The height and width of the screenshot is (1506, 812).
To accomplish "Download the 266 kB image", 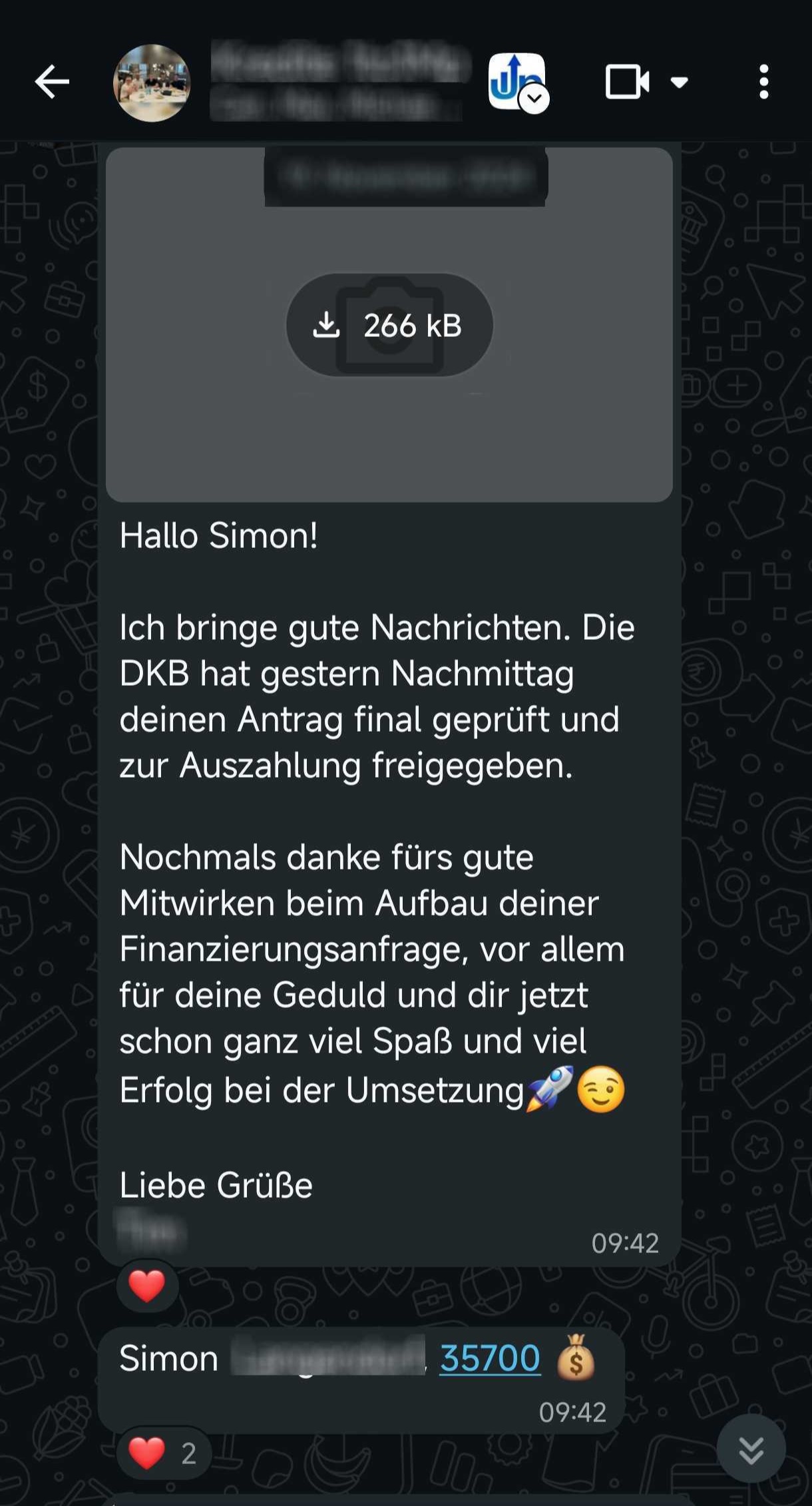I will pyautogui.click(x=389, y=326).
